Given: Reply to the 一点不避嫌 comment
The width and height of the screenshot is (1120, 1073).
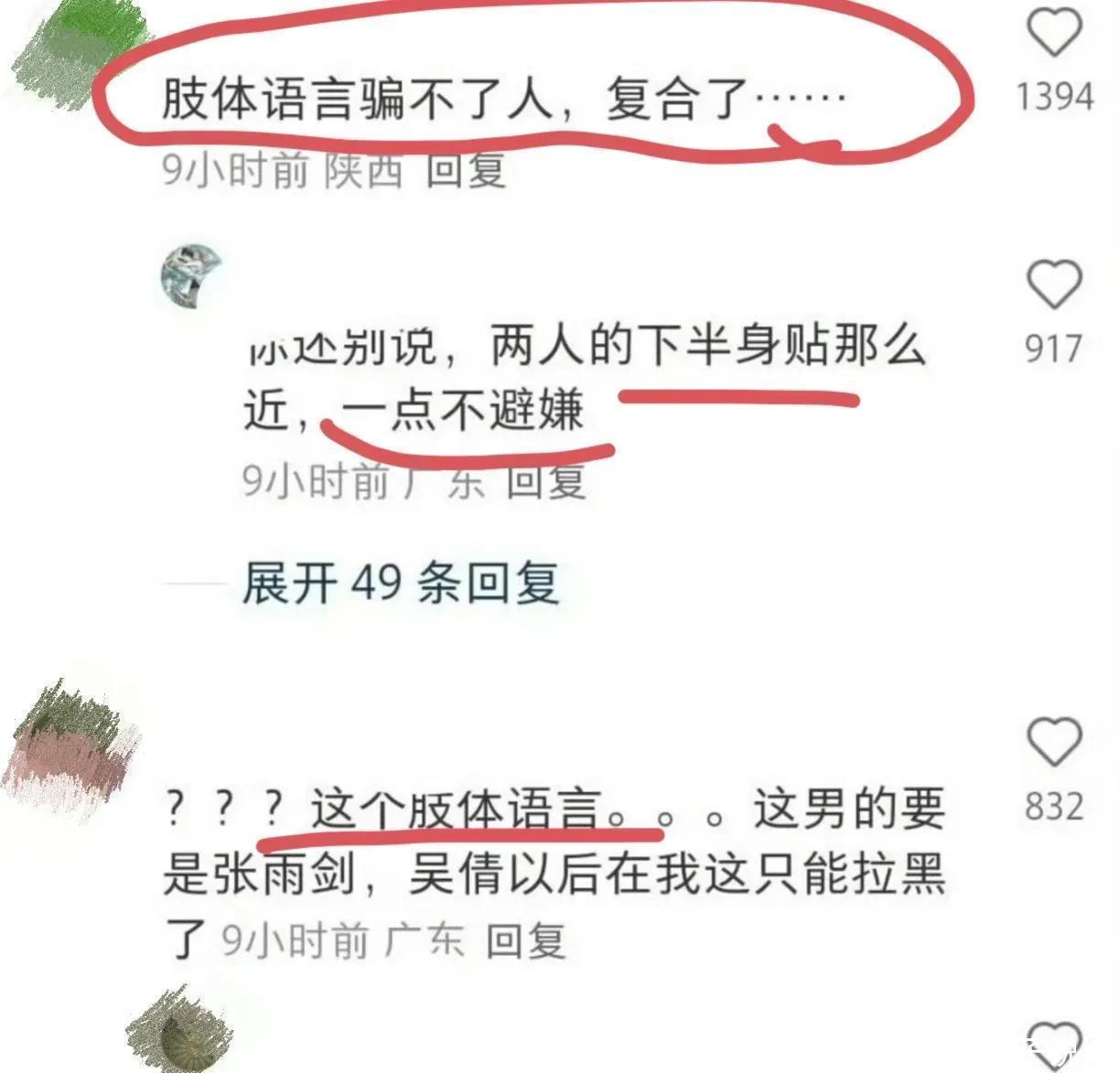Looking at the screenshot, I should point(545,481).
